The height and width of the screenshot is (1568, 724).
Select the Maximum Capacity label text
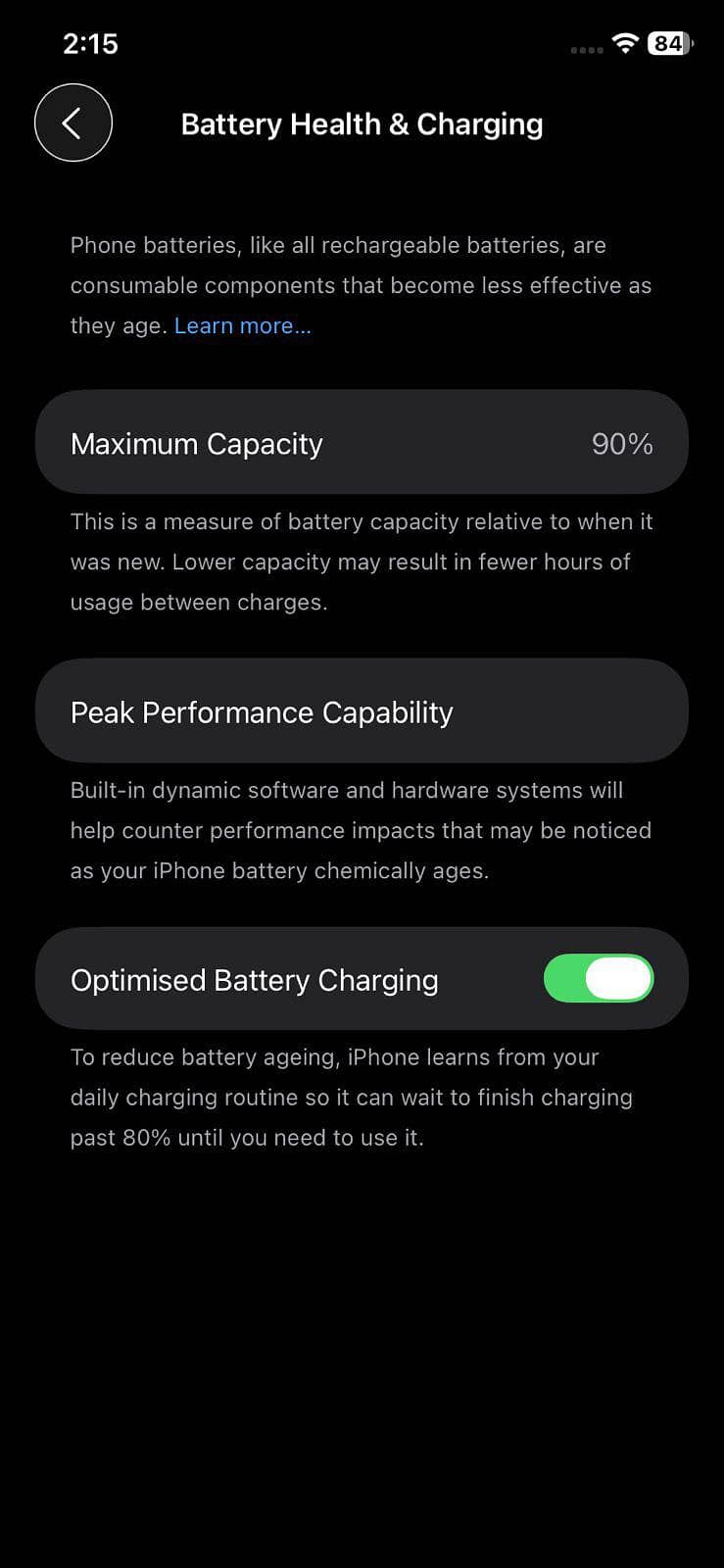(x=196, y=443)
